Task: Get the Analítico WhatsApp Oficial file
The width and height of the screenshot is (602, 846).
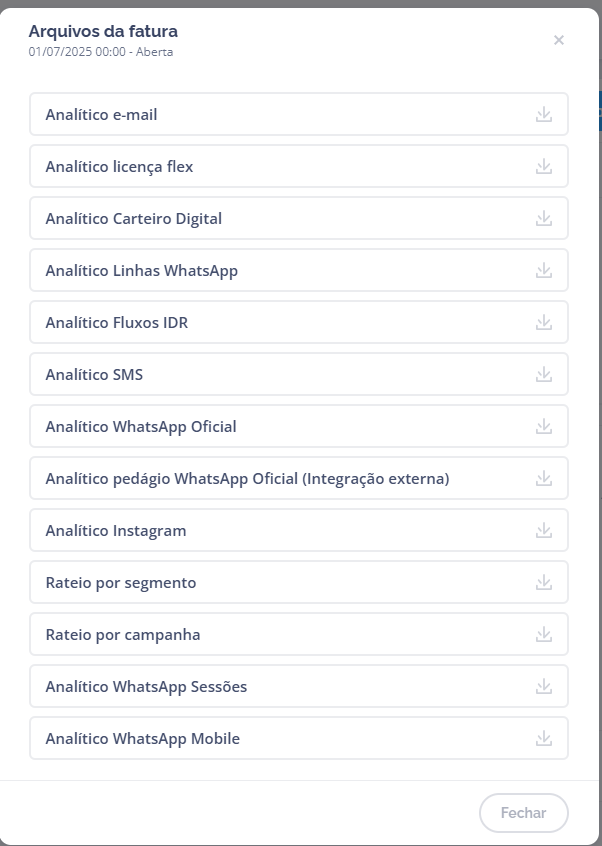Action: tap(544, 427)
